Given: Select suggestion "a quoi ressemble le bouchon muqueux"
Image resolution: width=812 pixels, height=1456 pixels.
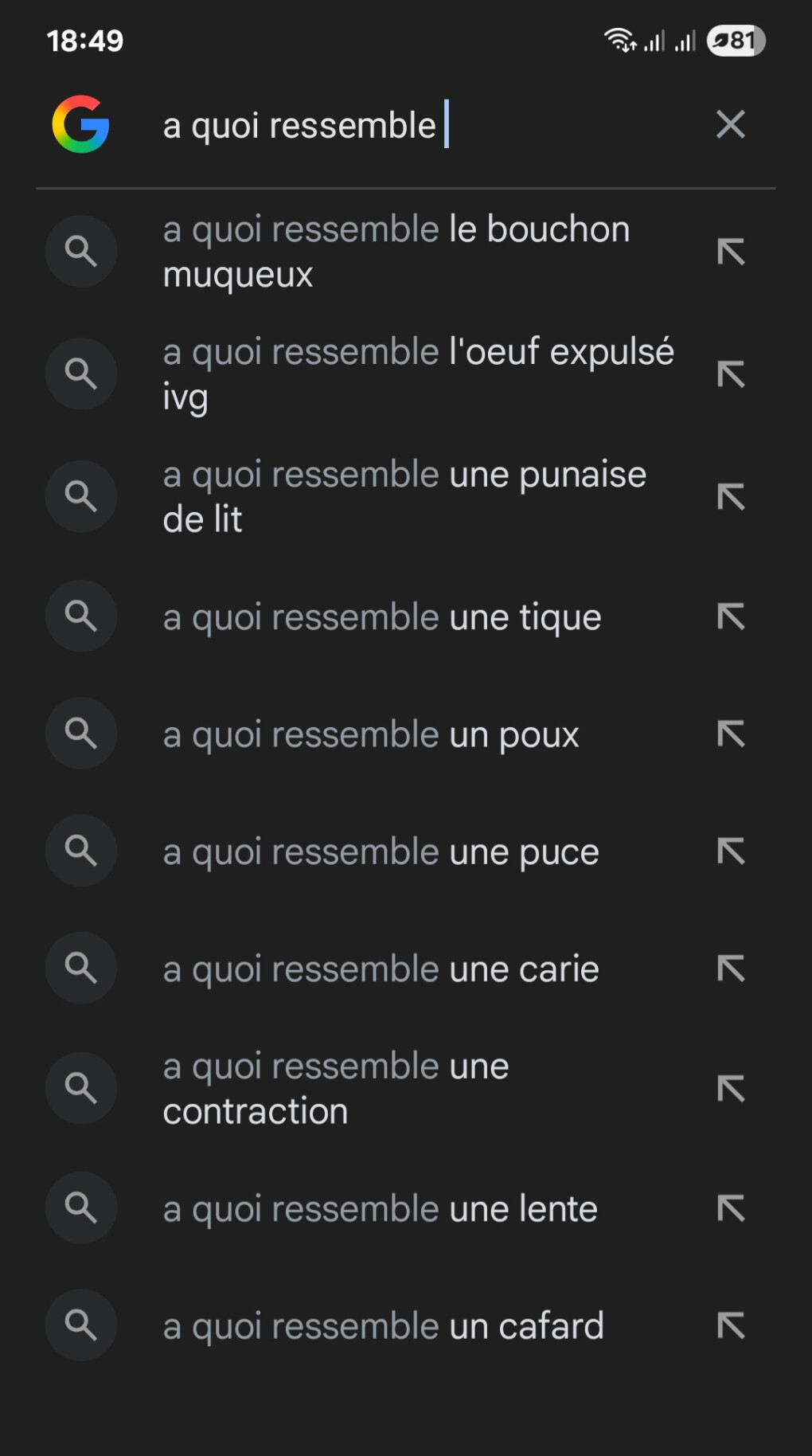Looking at the screenshot, I should click(x=396, y=252).
